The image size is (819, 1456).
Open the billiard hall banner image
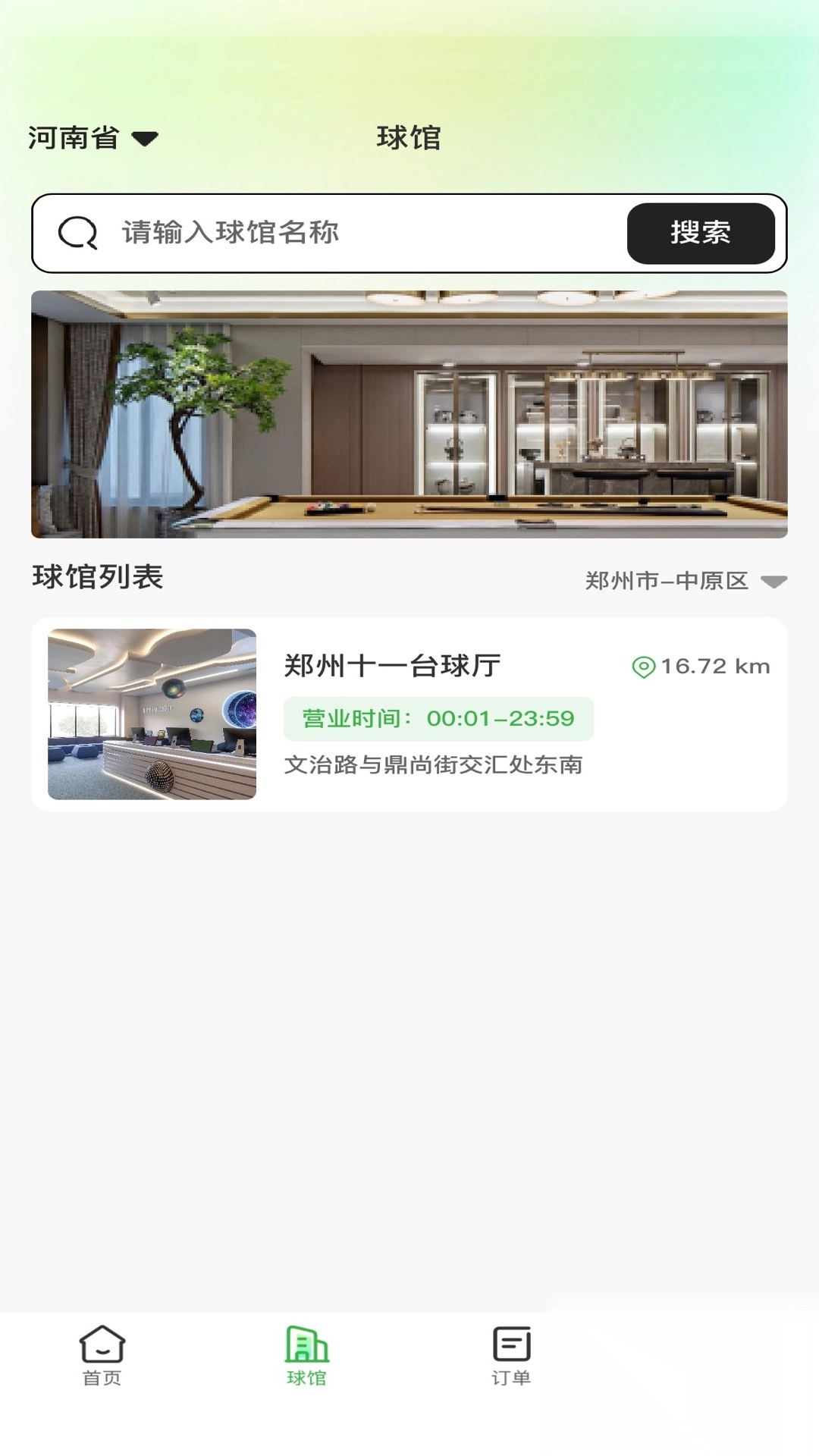409,414
